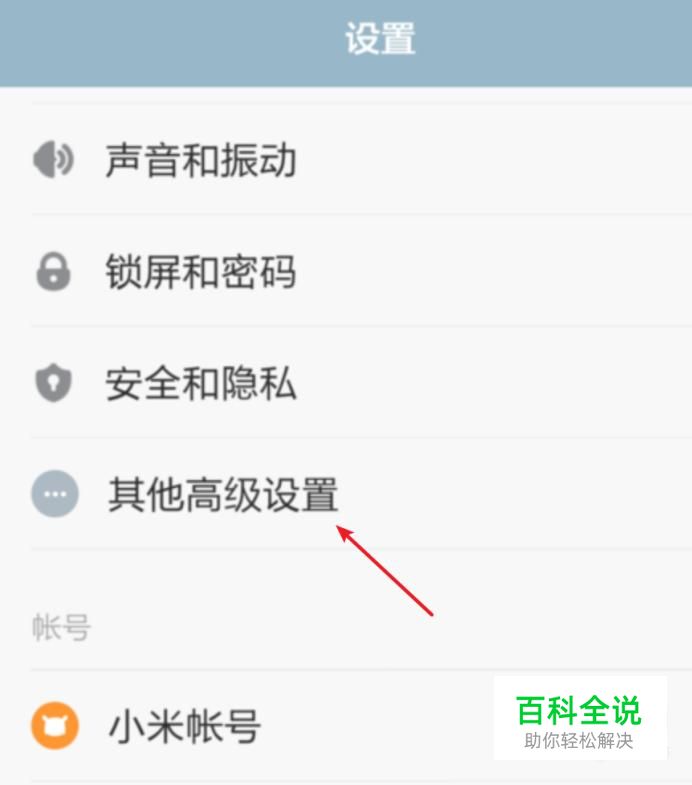
Task: Open 锁屏和密码 settings
Action: 200,272
